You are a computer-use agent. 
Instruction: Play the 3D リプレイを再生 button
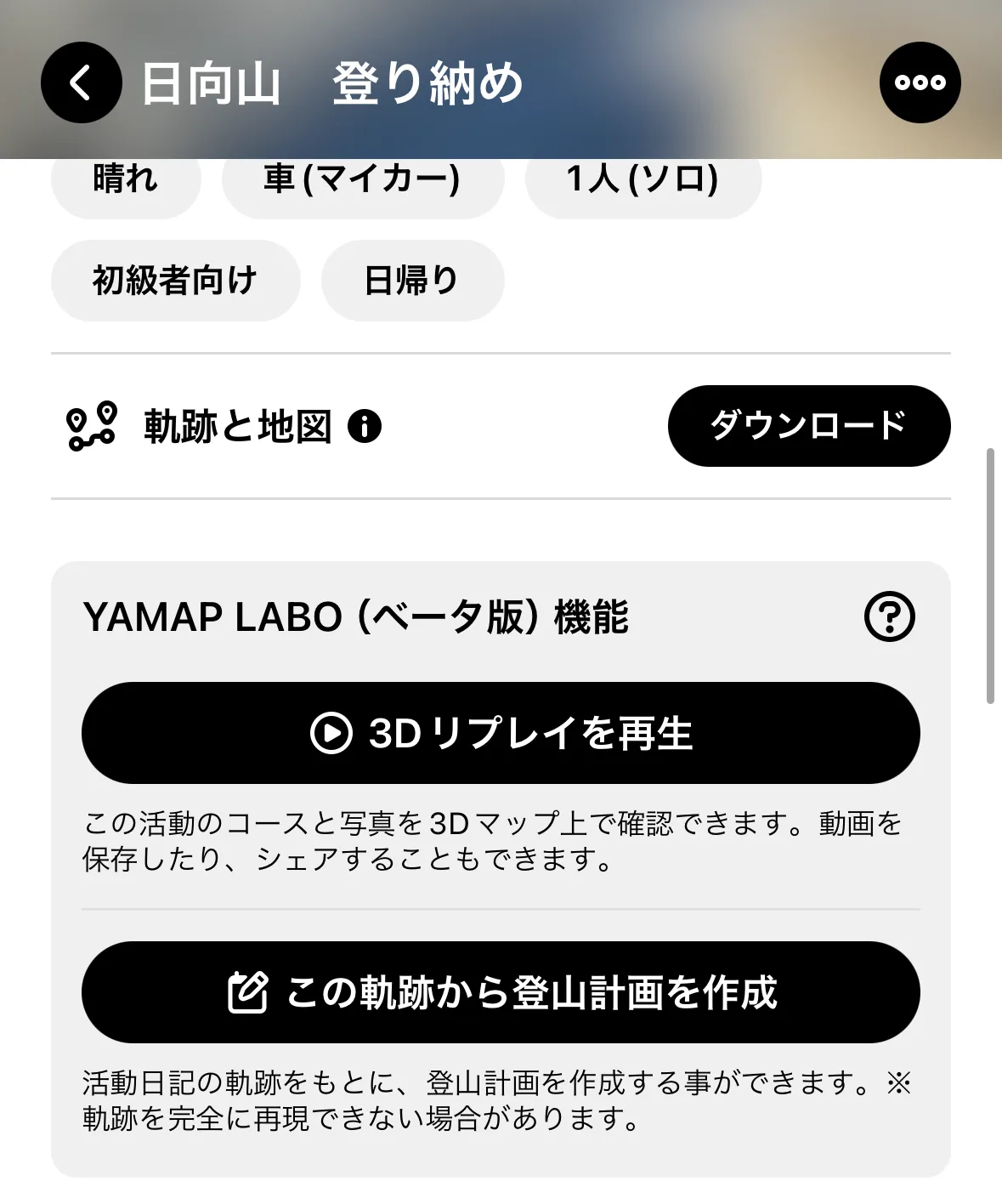[501, 733]
